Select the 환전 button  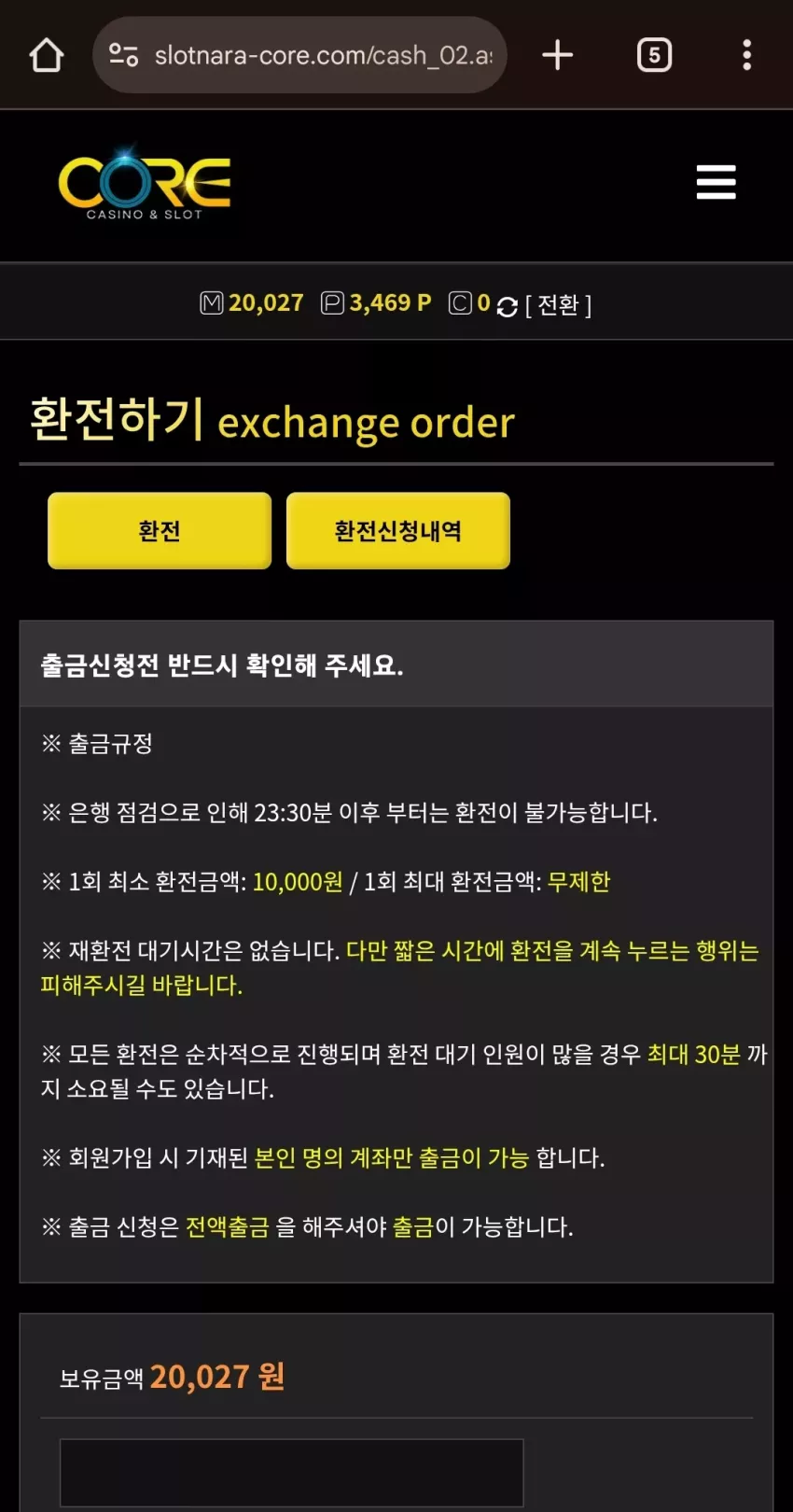pos(160,531)
